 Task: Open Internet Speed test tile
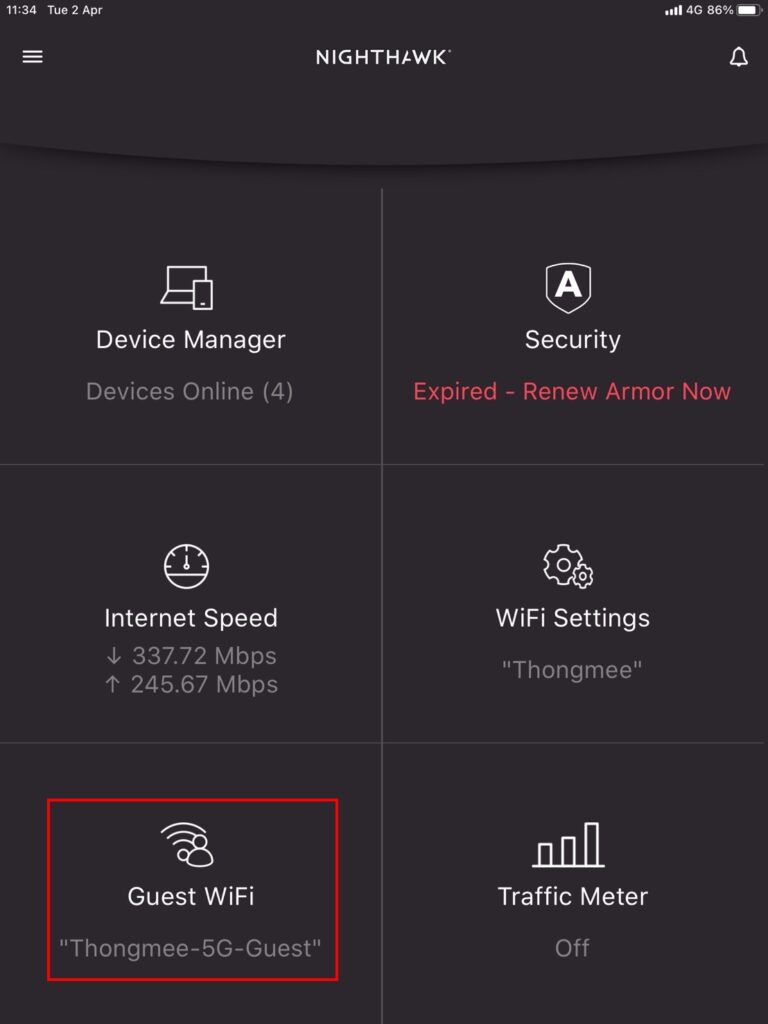tap(190, 603)
